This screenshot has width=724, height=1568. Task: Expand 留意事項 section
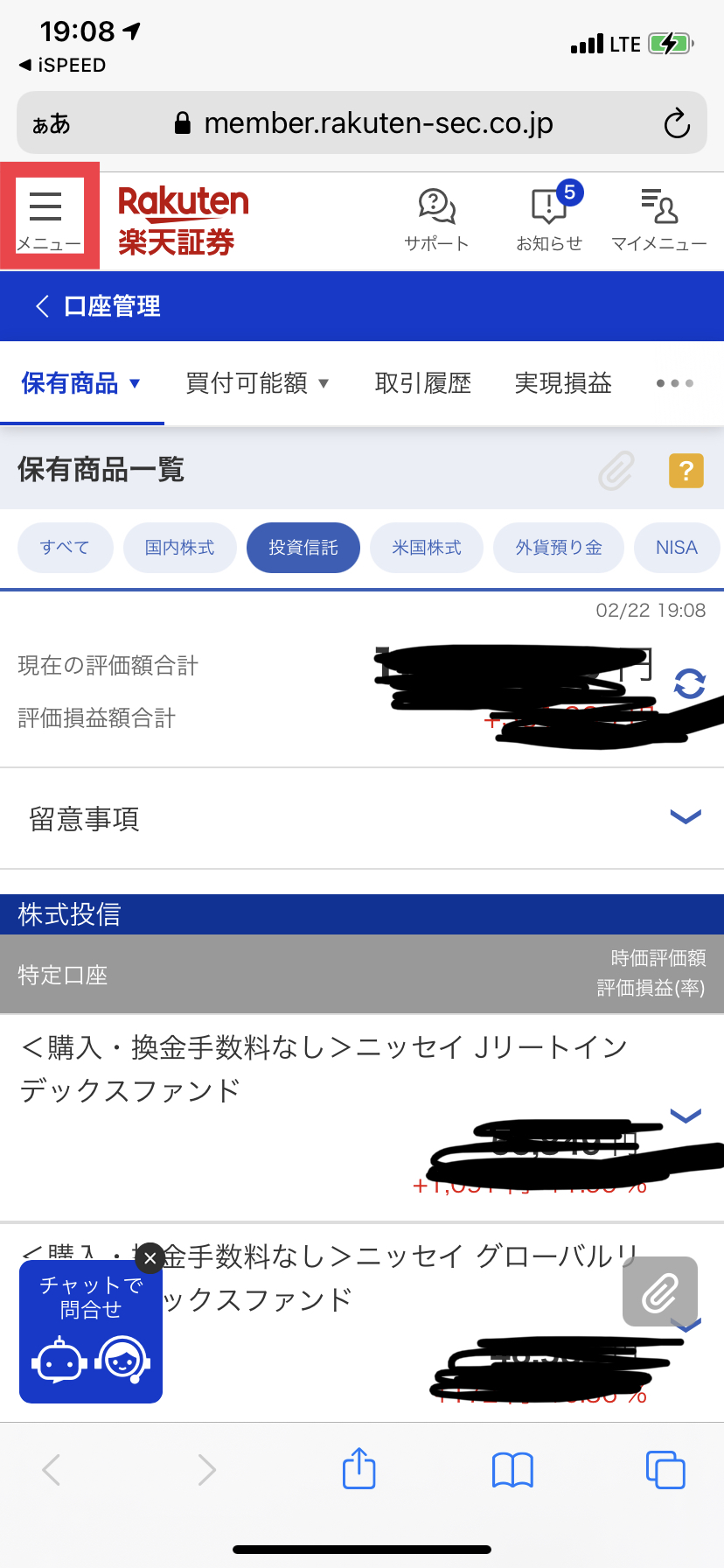coord(362,819)
